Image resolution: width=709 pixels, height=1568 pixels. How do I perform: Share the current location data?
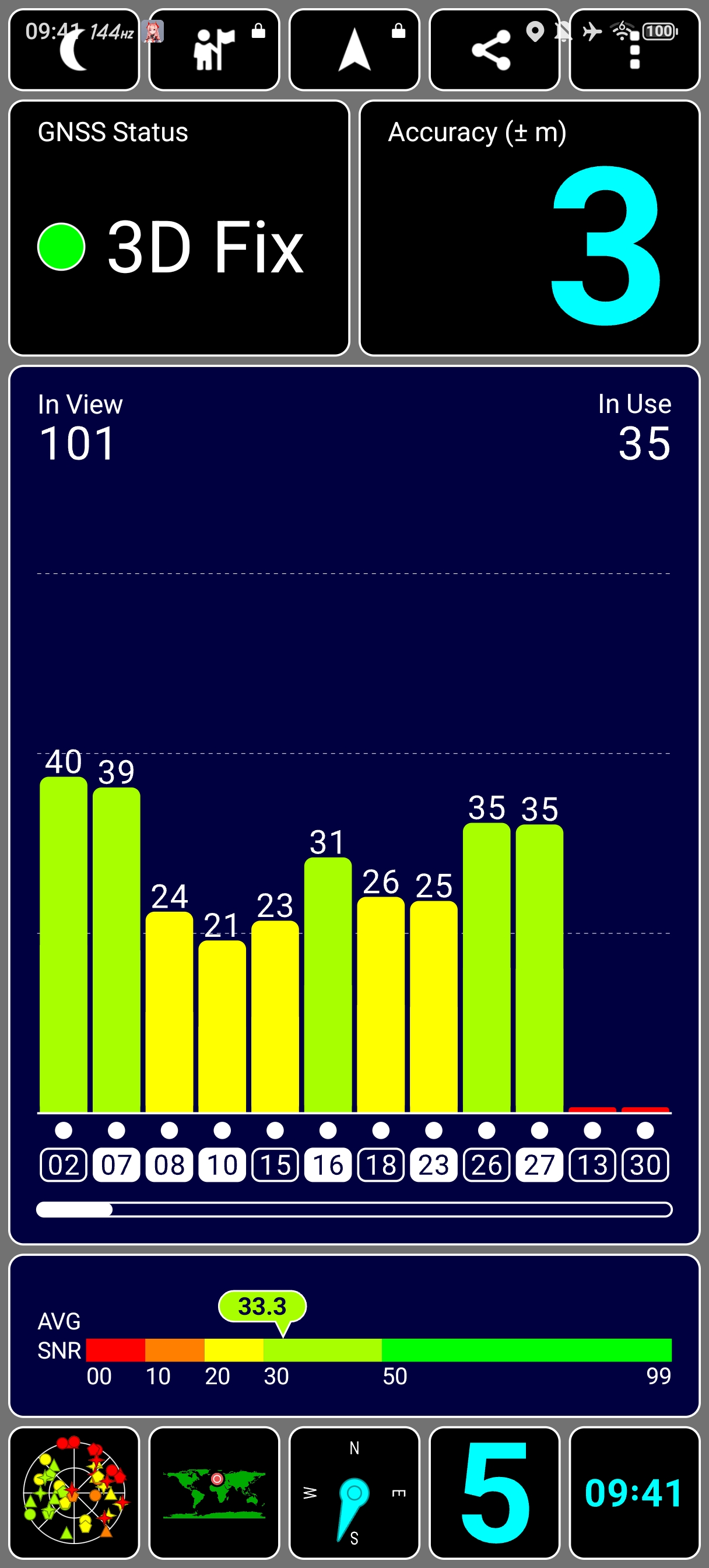click(494, 50)
